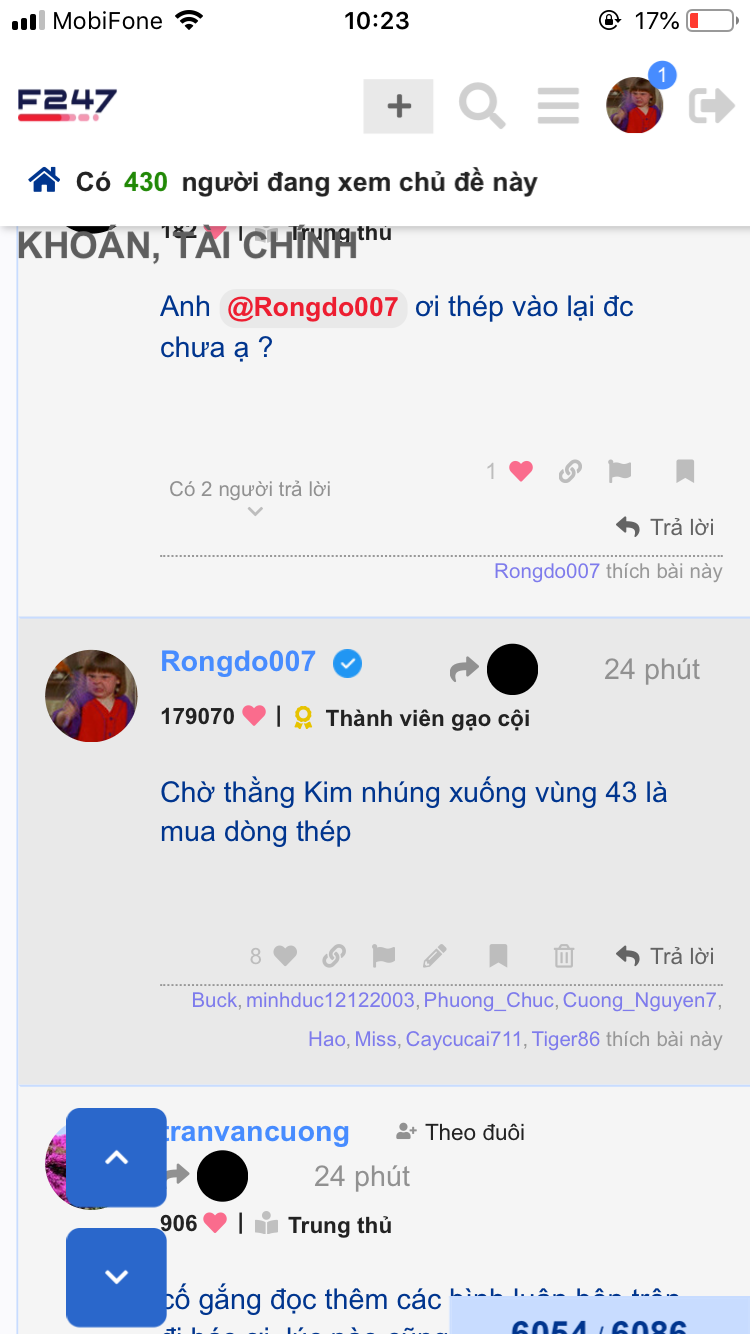The width and height of the screenshot is (750, 1334).
Task: Edit Rongdo007's post with pencil icon
Action: click(x=434, y=957)
